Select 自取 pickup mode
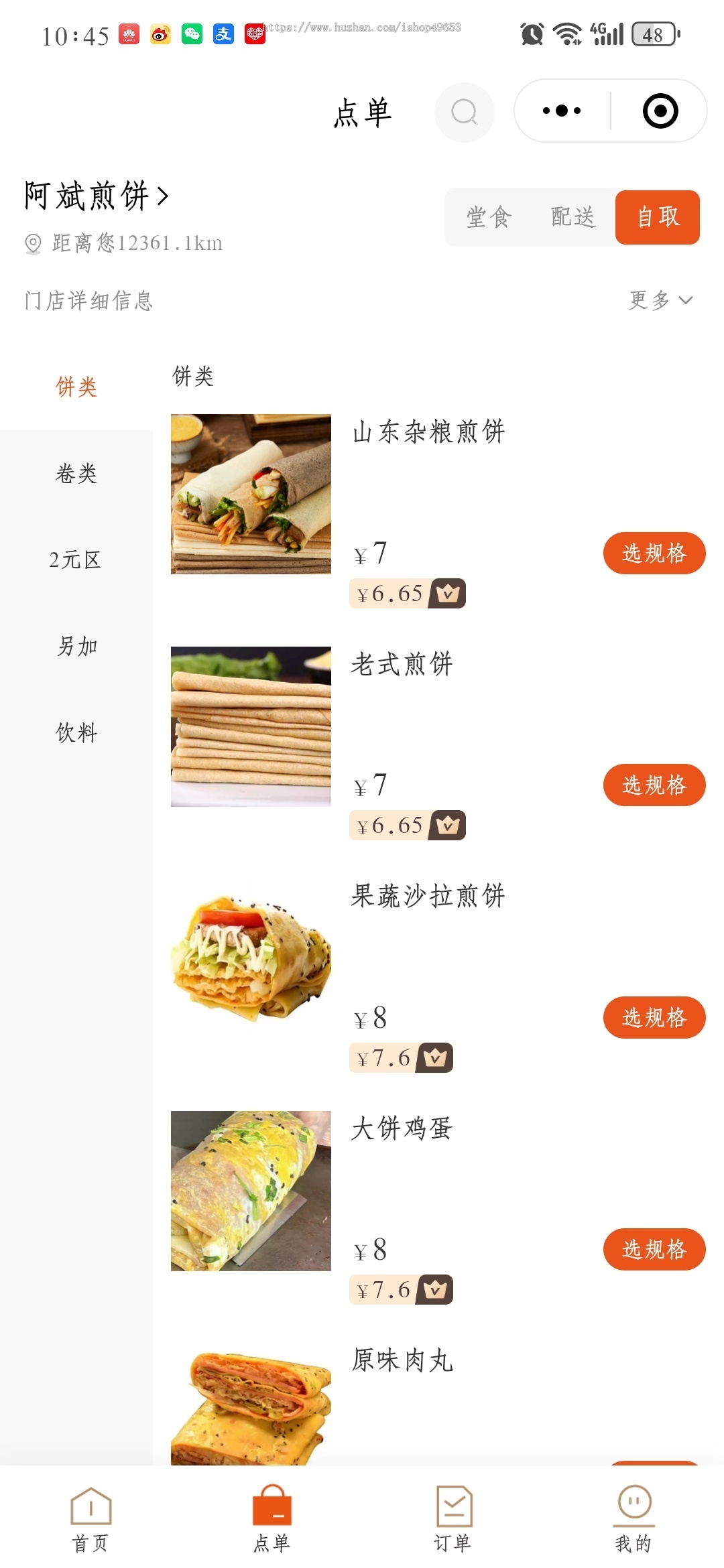 [x=657, y=216]
